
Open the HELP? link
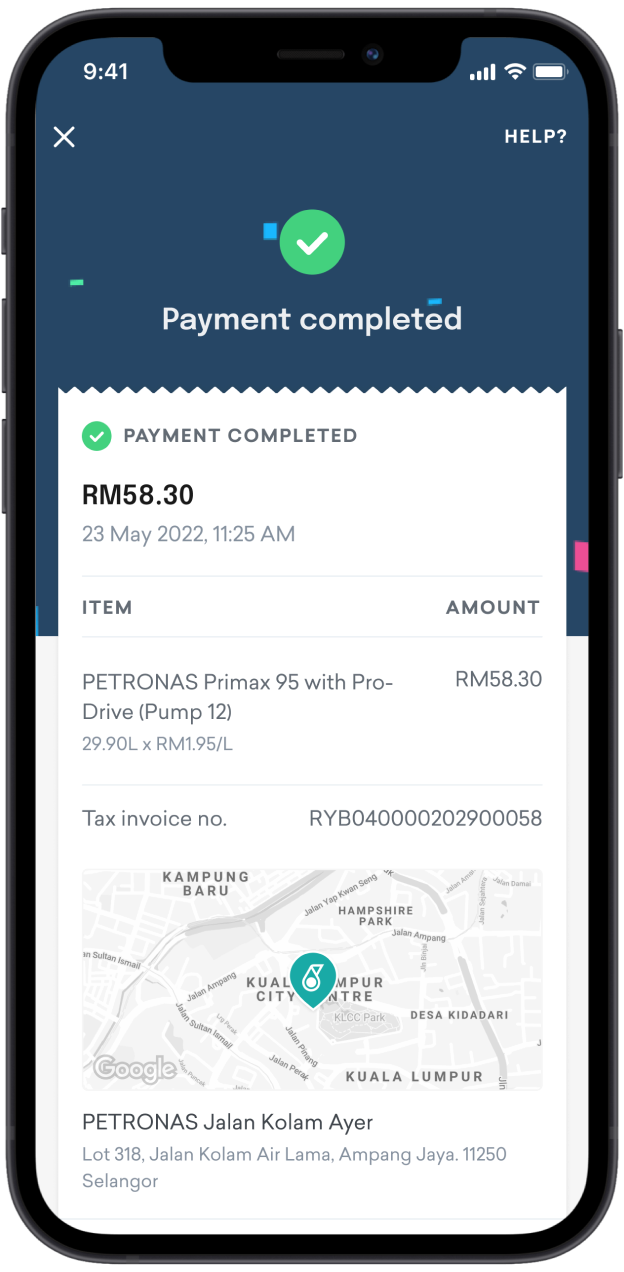pyautogui.click(x=534, y=137)
